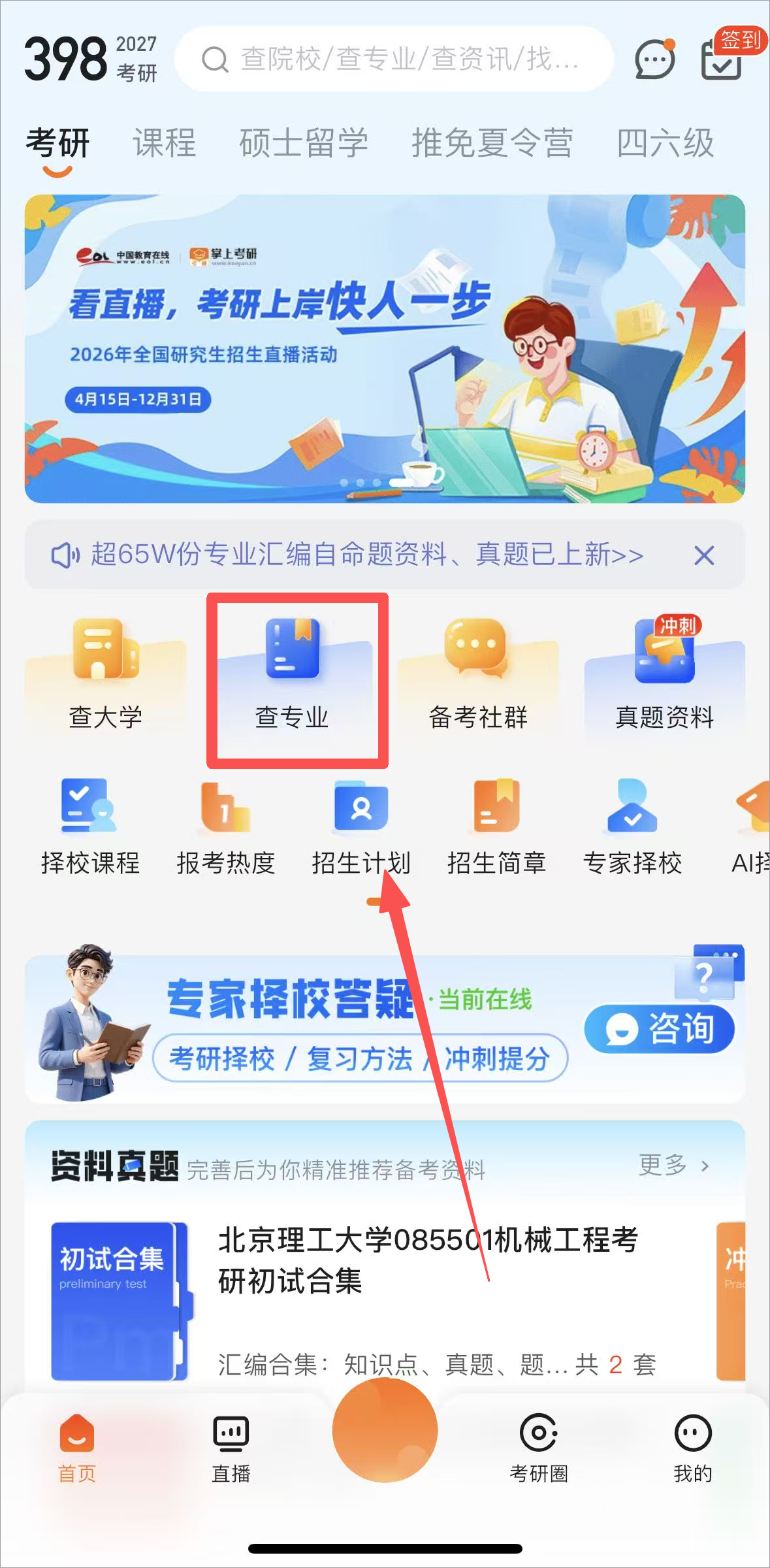Open the messages chat bubble icon

(655, 59)
